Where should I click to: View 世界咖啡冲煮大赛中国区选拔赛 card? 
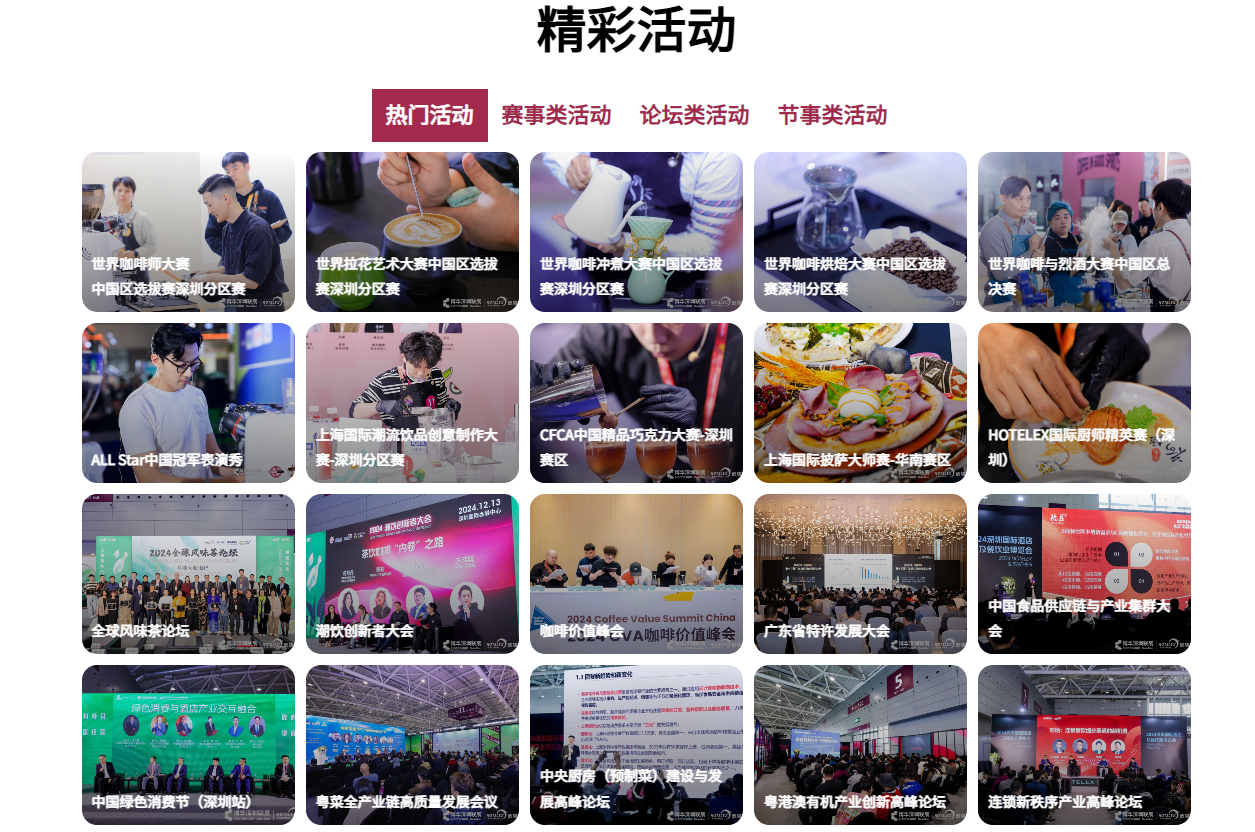point(636,232)
